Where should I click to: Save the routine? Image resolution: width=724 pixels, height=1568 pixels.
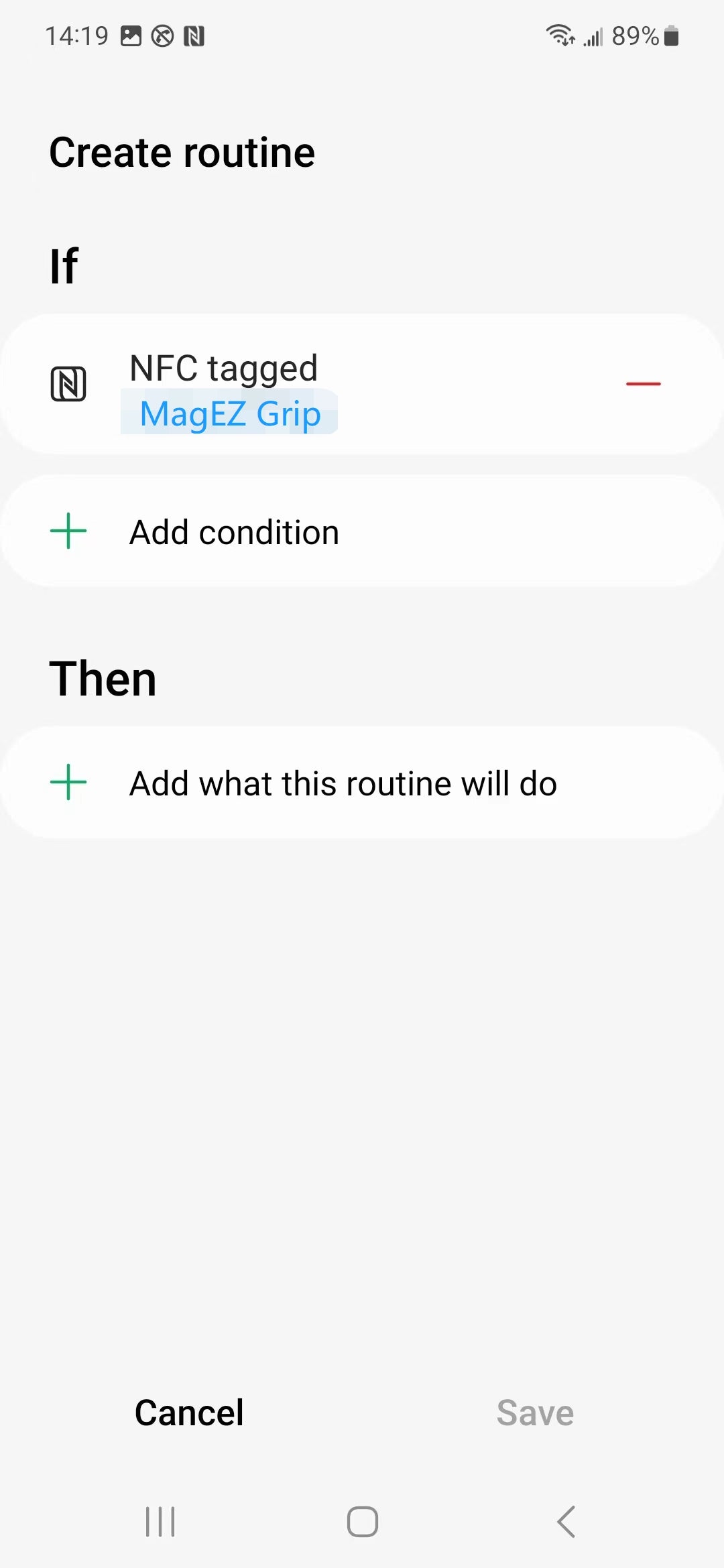(535, 1413)
